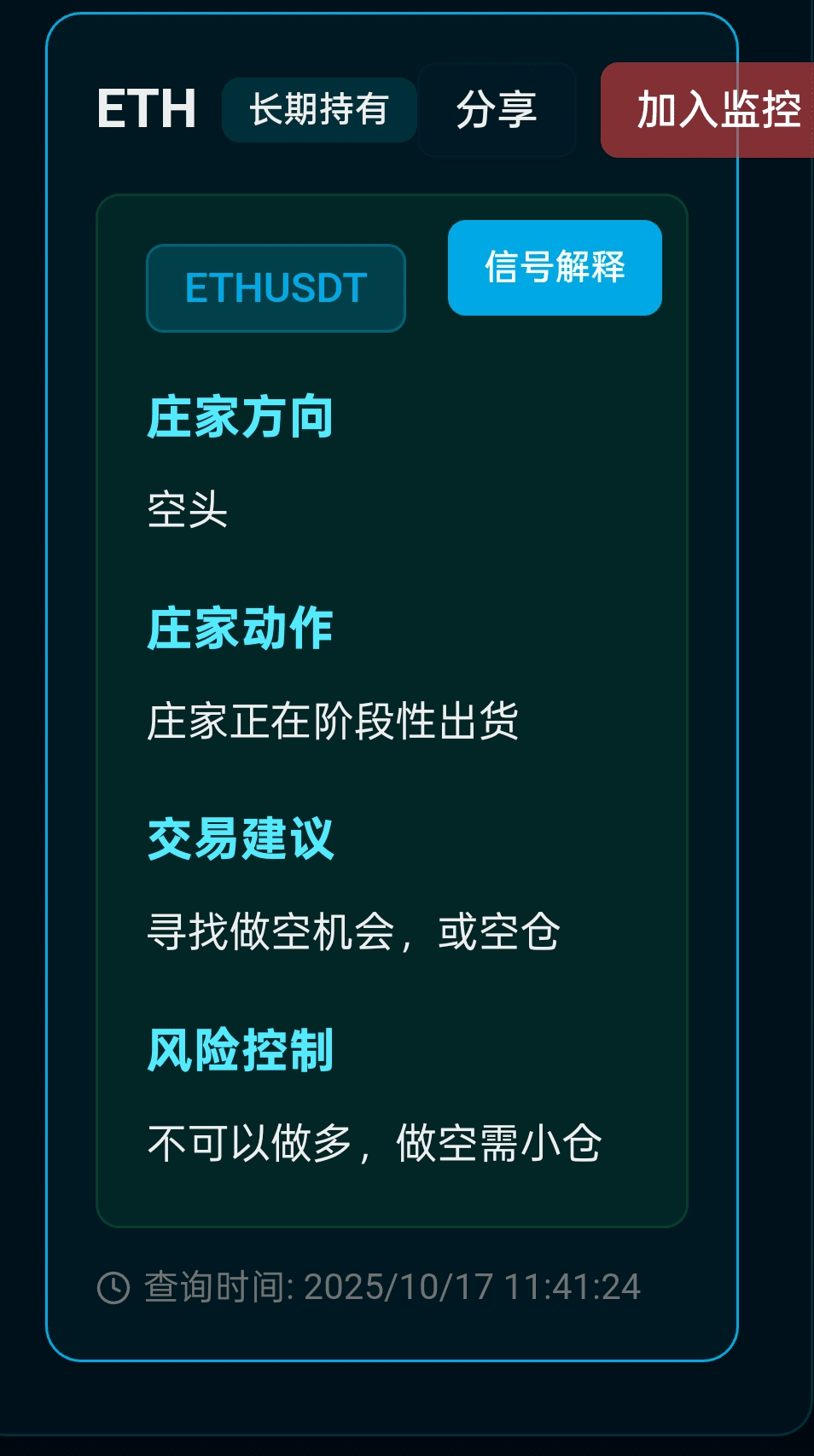
Task: Share the ETH analysis via 分享
Action: (497, 110)
